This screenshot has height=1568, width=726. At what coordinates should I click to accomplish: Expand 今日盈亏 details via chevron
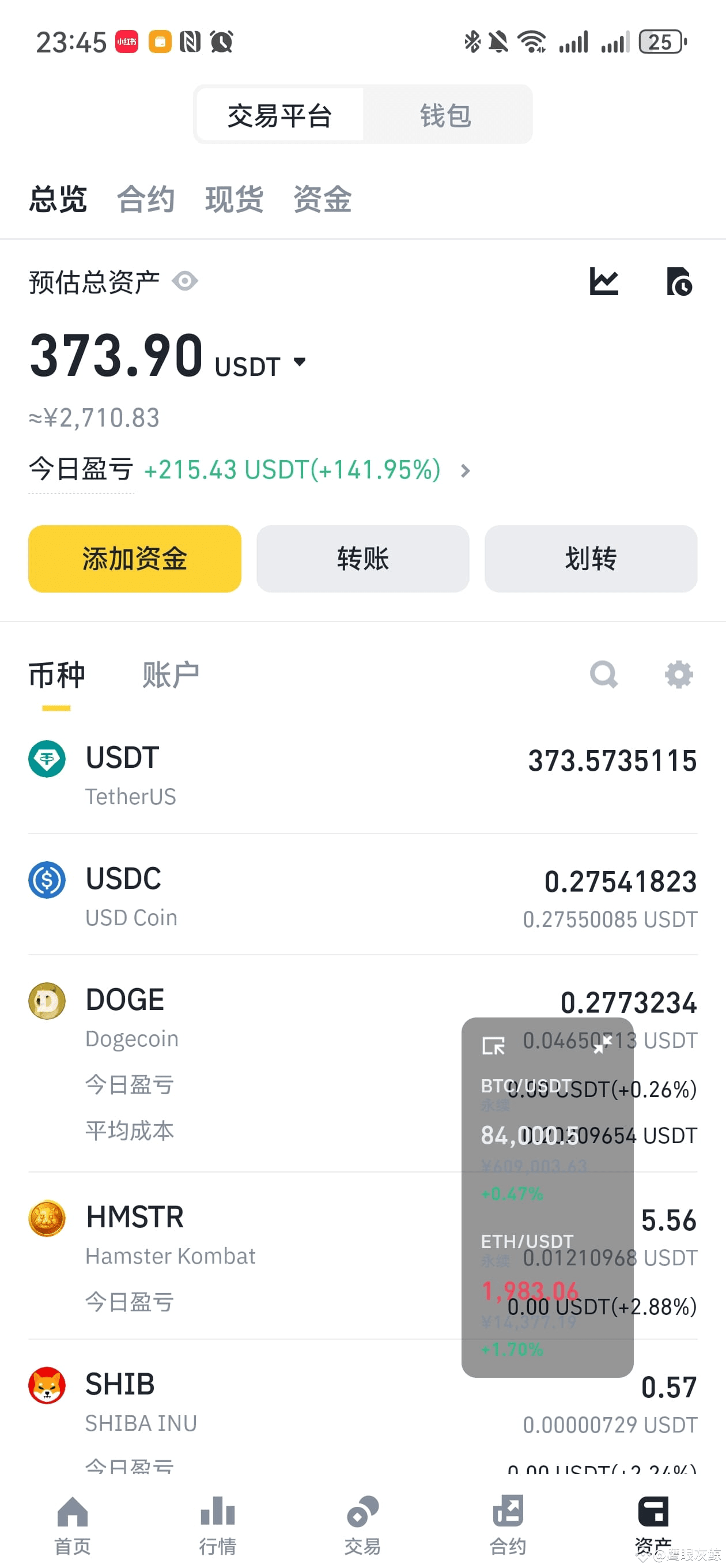pyautogui.click(x=465, y=470)
